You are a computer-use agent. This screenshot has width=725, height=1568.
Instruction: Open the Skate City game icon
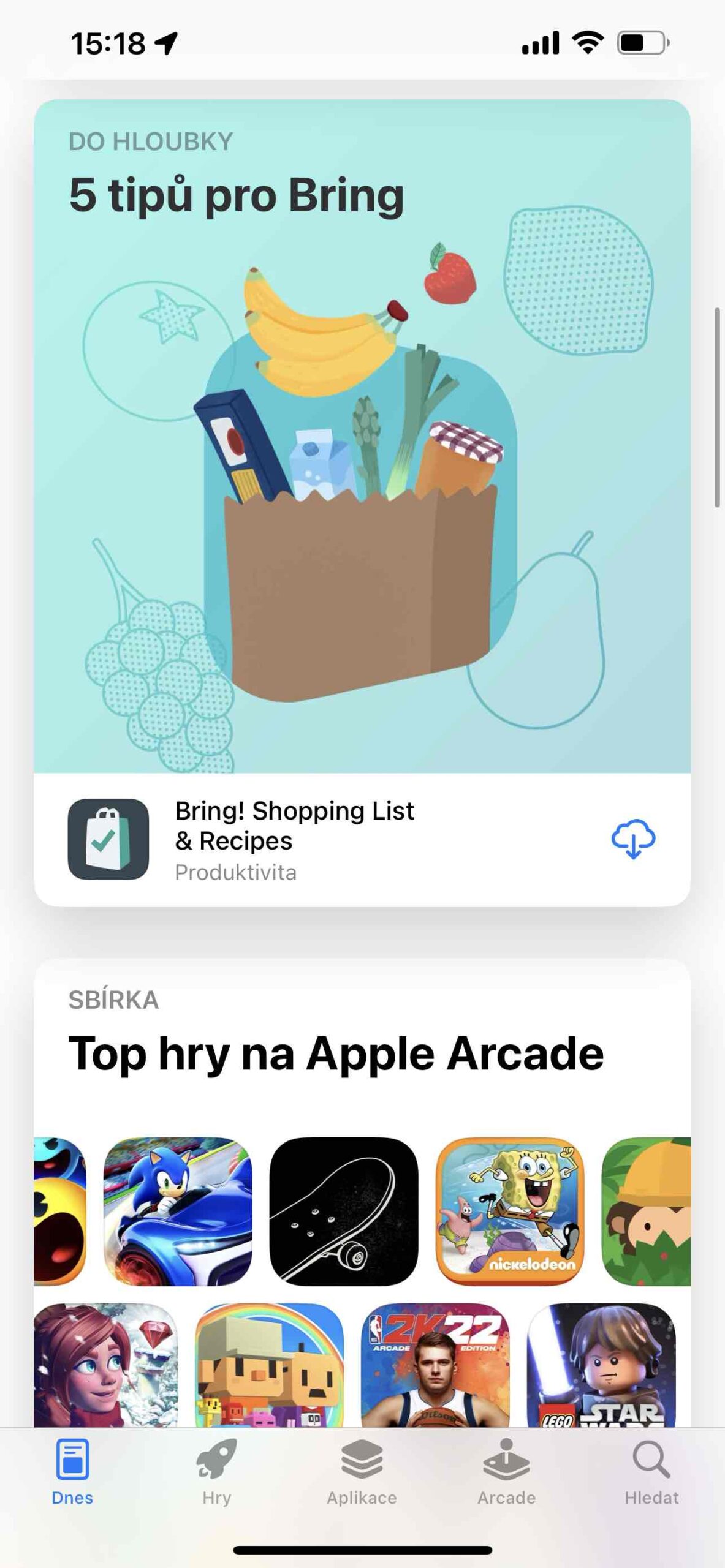coord(343,1210)
